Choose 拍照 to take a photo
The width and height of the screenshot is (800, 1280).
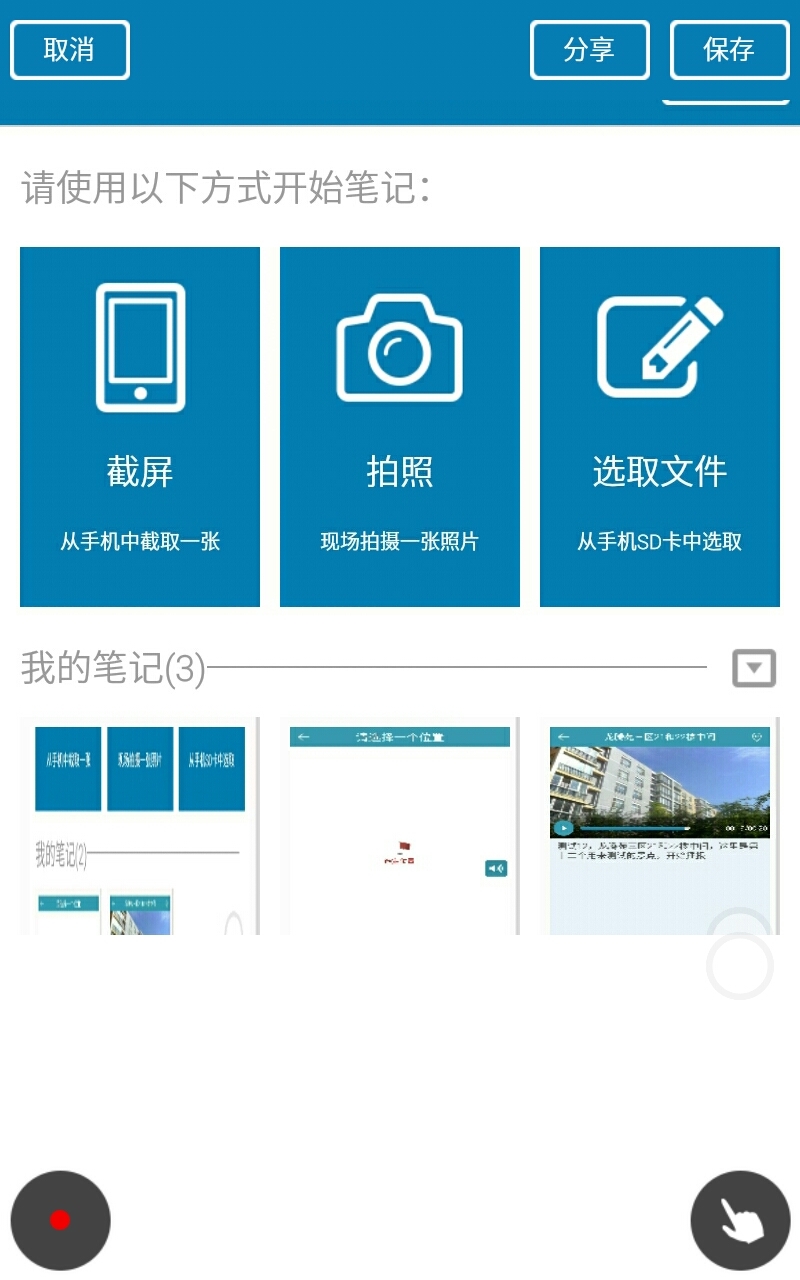pos(400,427)
